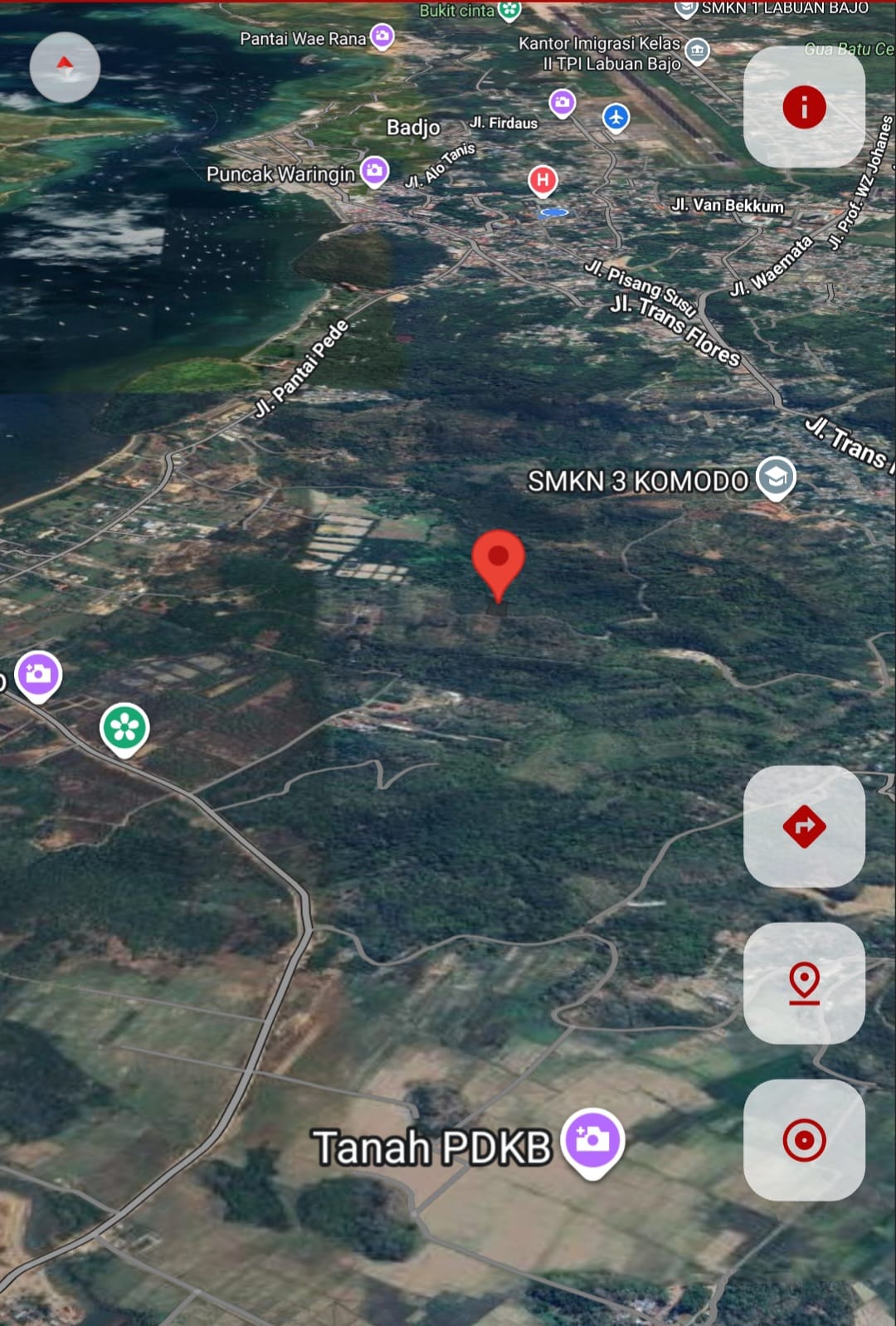Center map with the target button
The image size is (896, 1326).
coord(804,1140)
